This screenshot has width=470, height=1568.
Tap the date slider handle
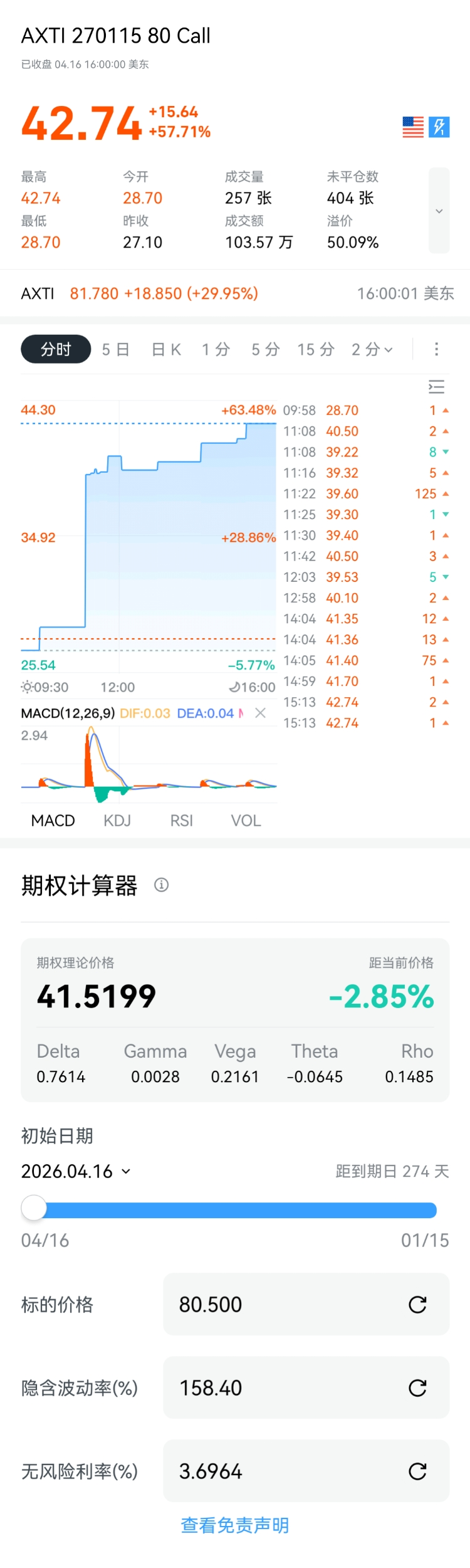34,1208
